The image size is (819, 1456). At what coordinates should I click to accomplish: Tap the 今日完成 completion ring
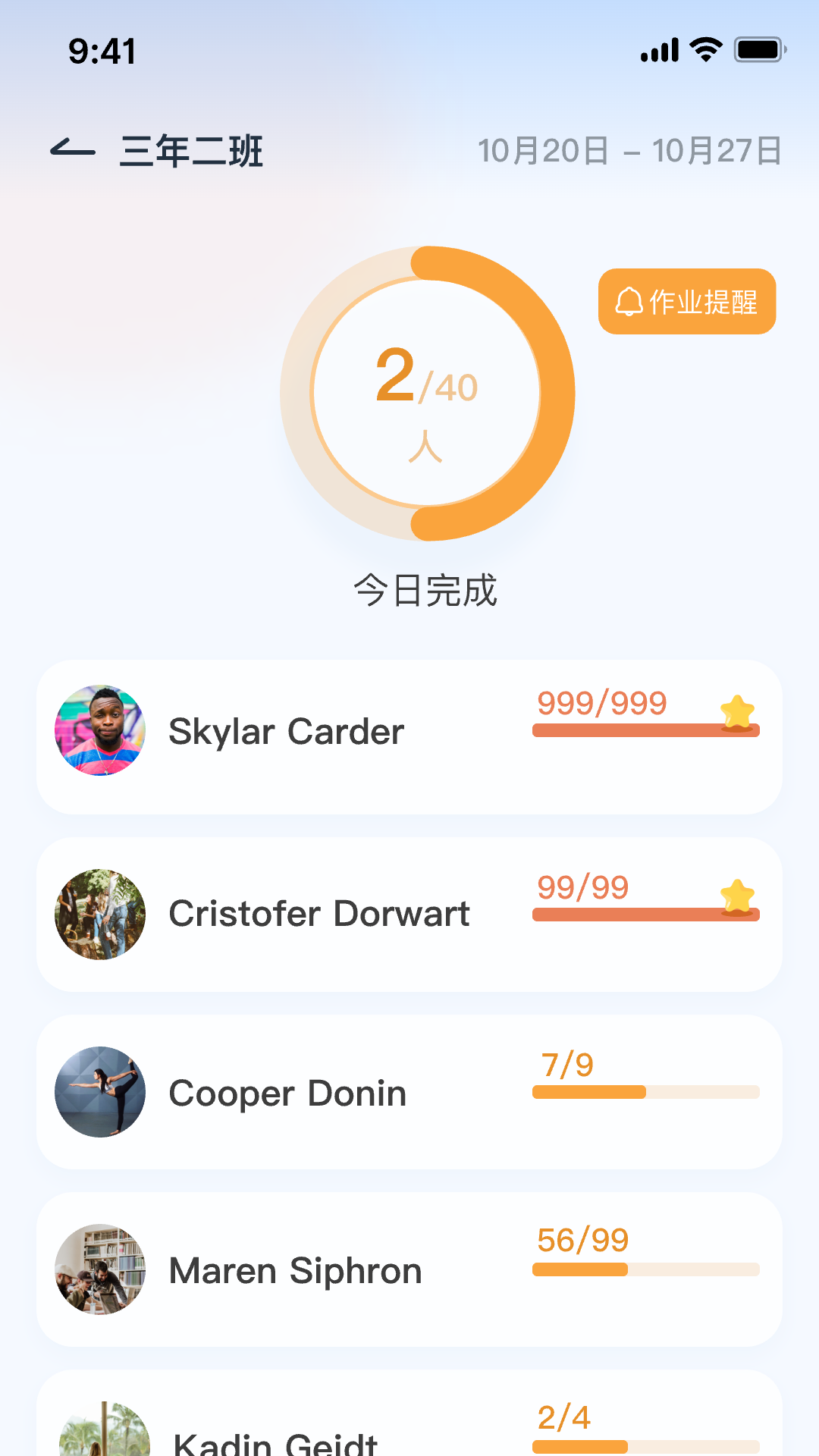point(428,394)
